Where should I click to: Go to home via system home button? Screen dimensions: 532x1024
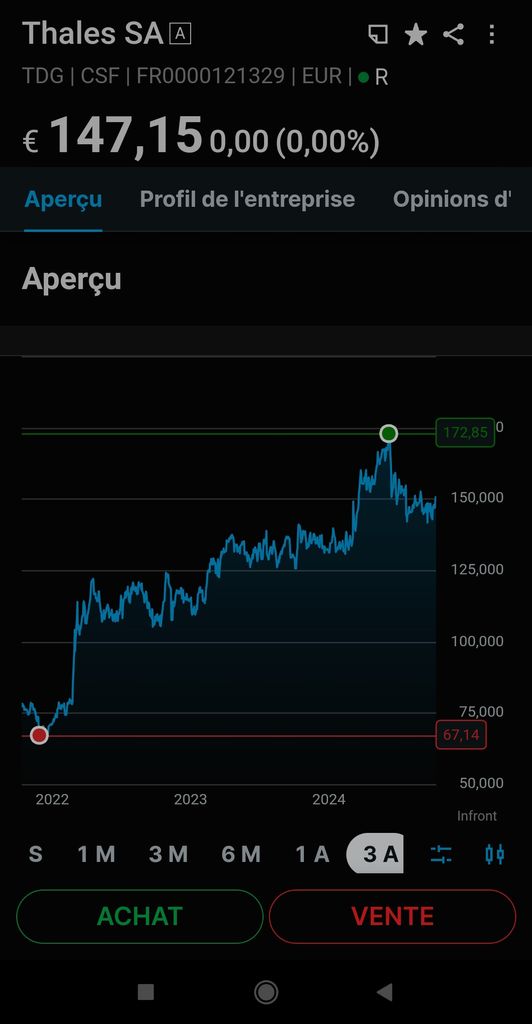point(266,993)
